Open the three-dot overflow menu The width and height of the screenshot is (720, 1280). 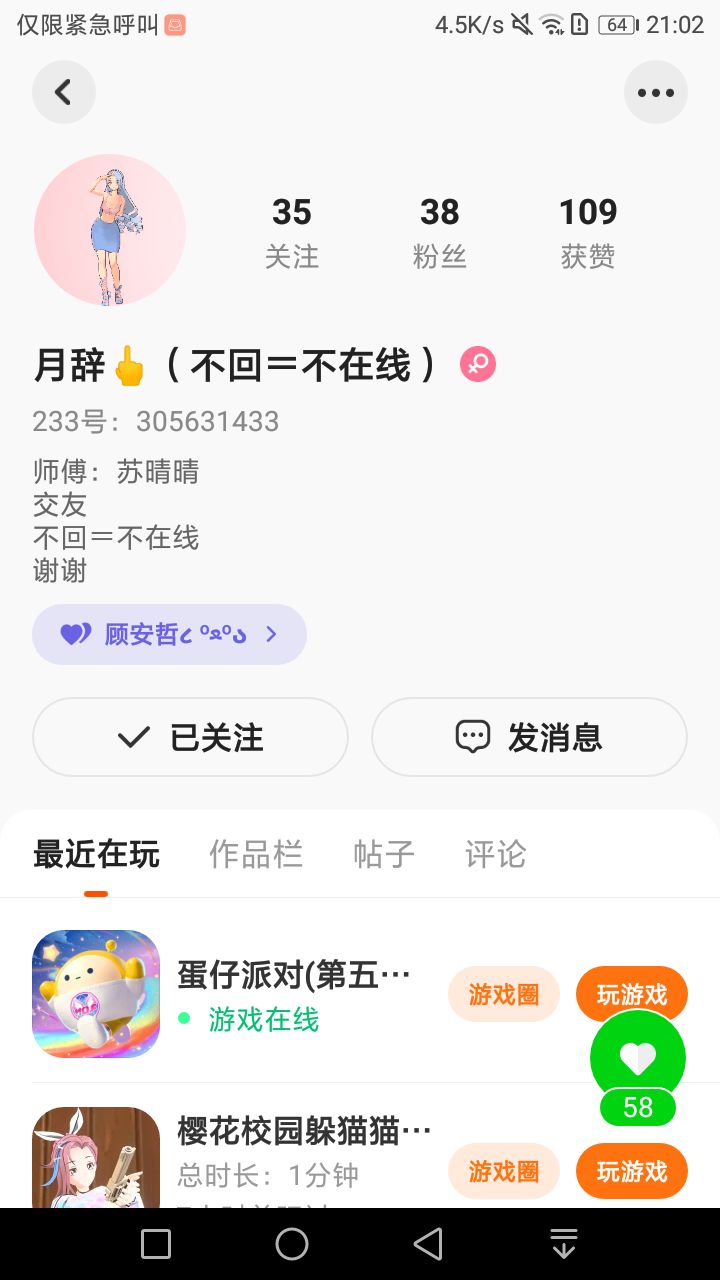pyautogui.click(x=656, y=92)
